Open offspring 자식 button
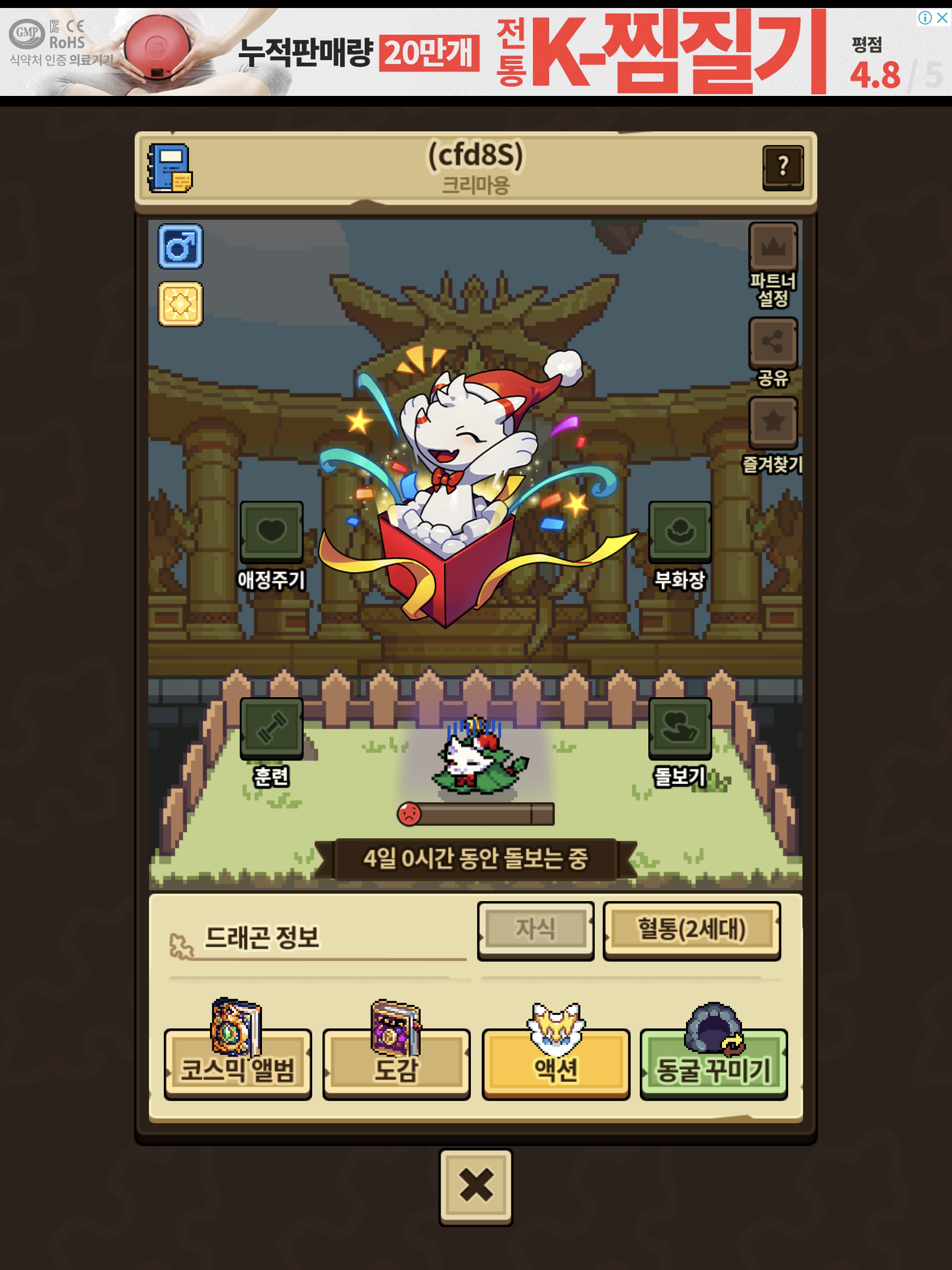 point(535,930)
